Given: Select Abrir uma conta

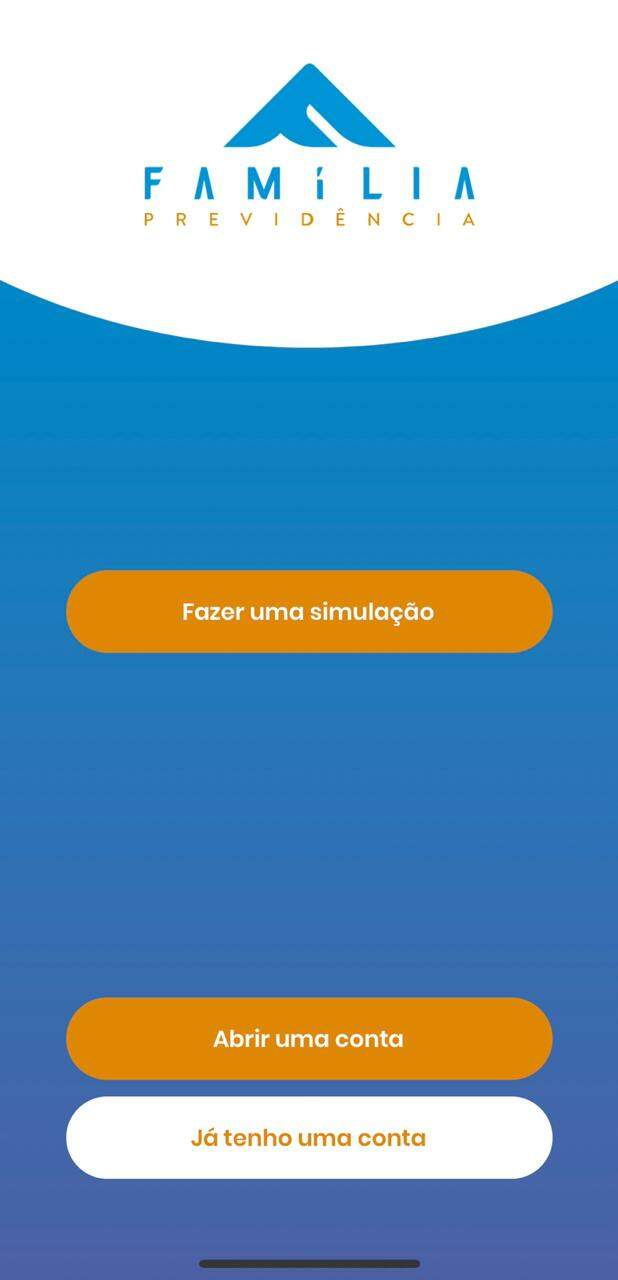Looking at the screenshot, I should (308, 1039).
